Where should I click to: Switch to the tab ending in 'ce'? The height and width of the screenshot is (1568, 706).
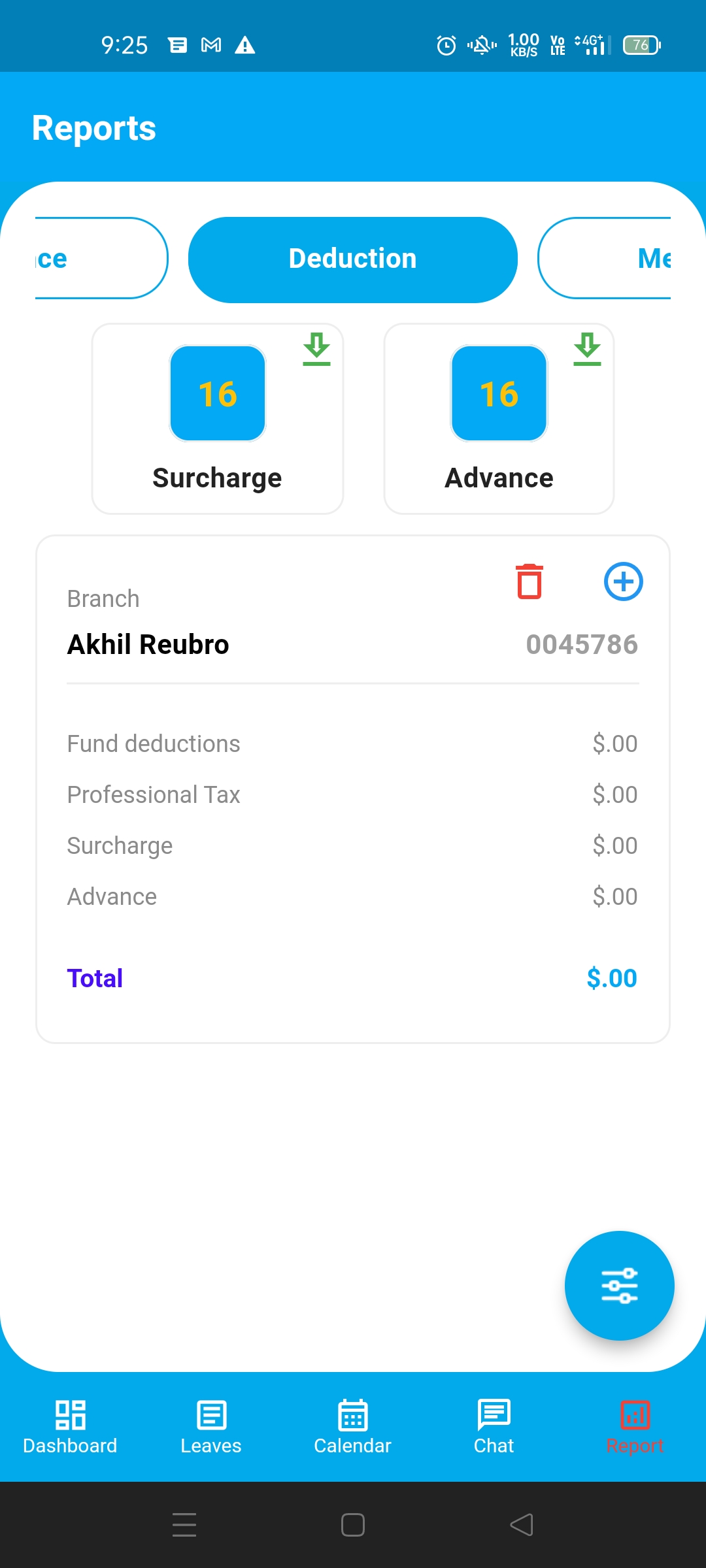(x=101, y=258)
